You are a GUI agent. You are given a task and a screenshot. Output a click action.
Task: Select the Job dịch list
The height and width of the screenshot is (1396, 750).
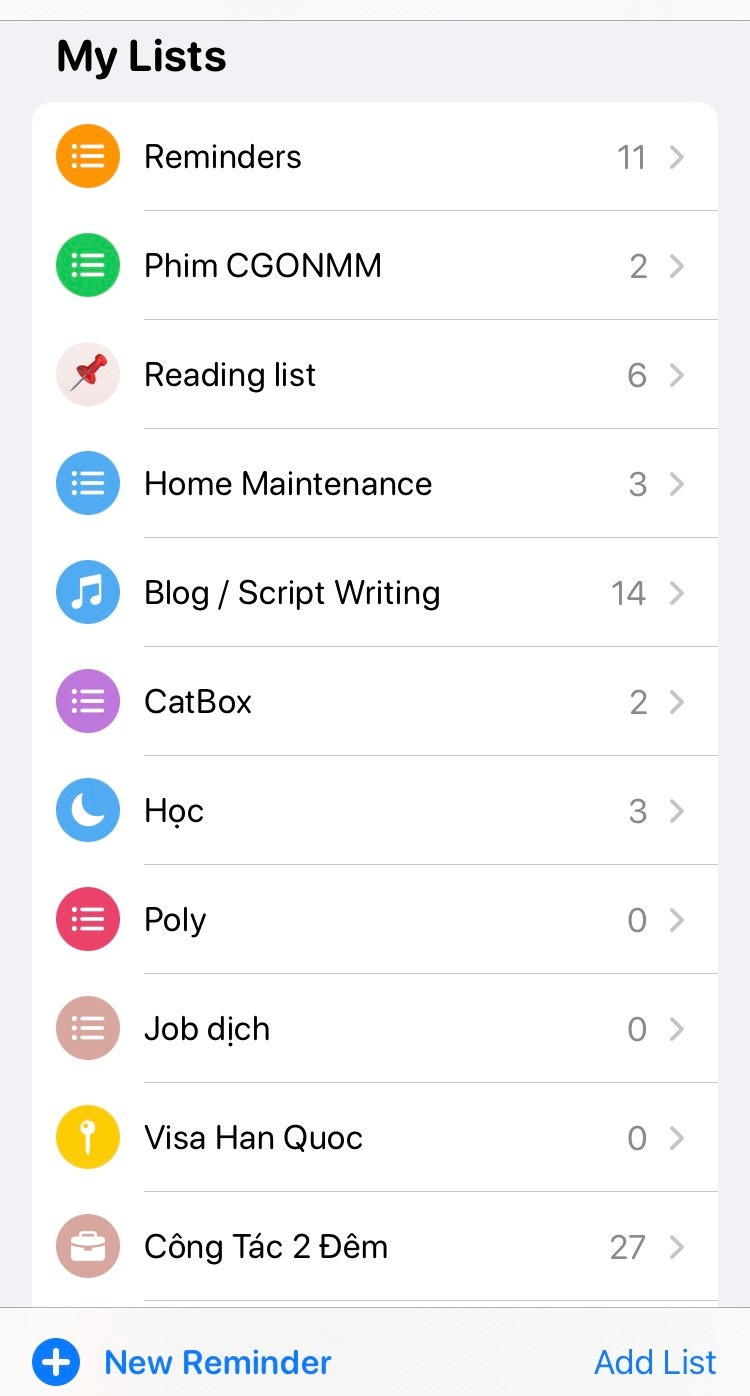tap(375, 1029)
